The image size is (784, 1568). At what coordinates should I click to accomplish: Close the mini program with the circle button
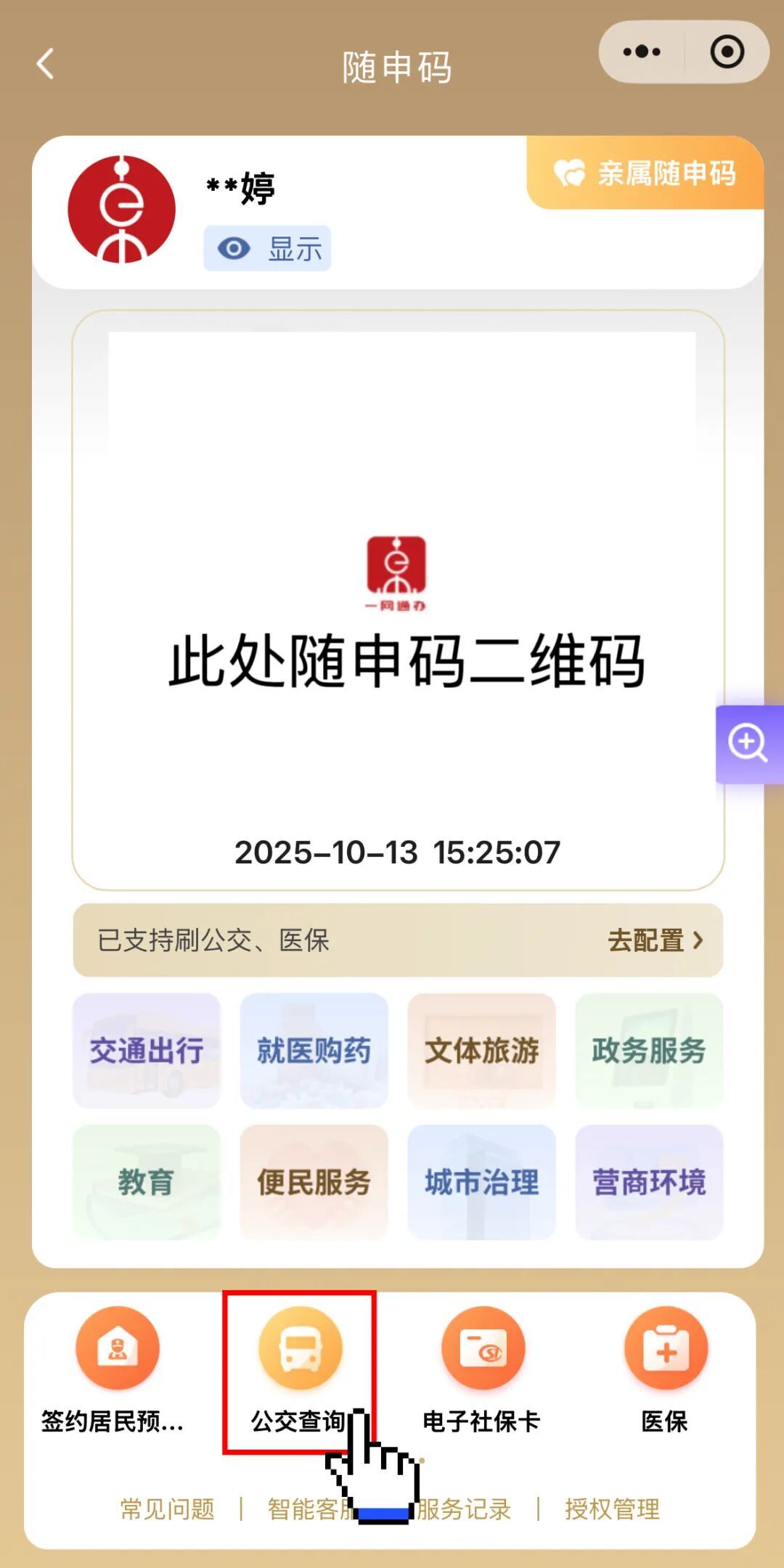click(727, 52)
